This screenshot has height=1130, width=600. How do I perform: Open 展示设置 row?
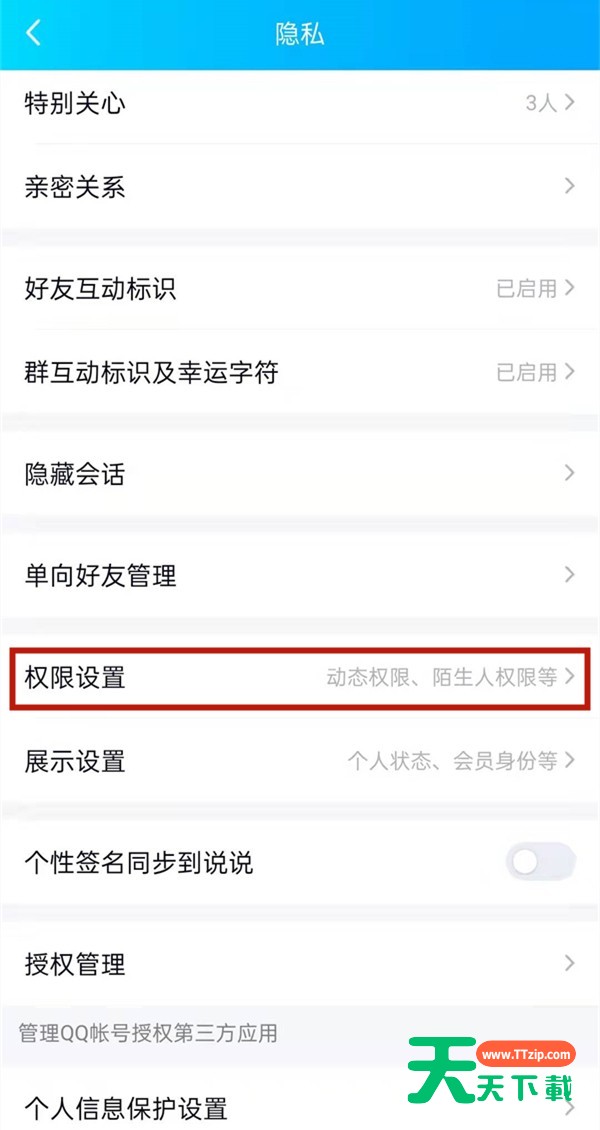pos(300,761)
